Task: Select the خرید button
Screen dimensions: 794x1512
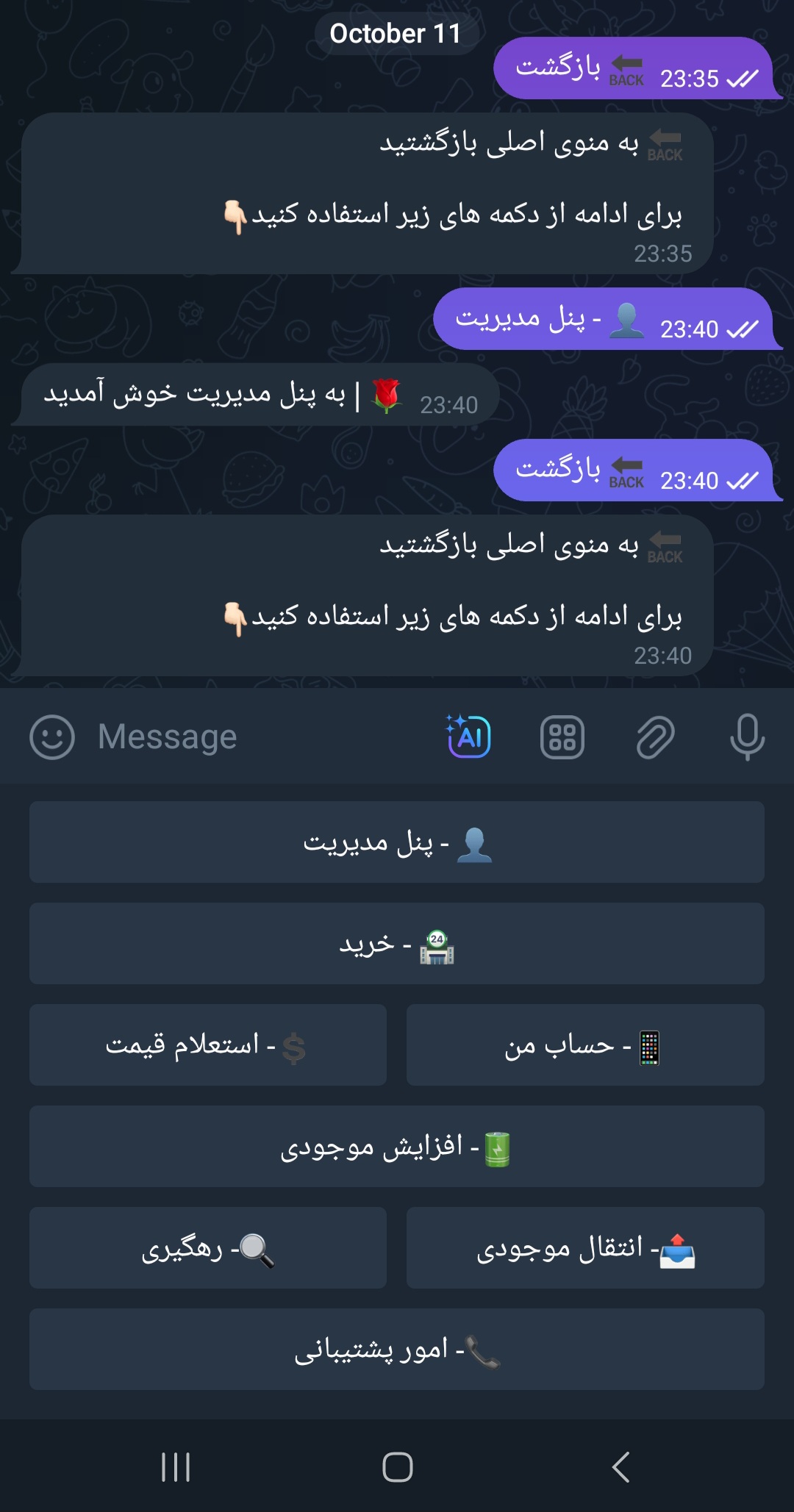Action: pyautogui.click(x=397, y=944)
